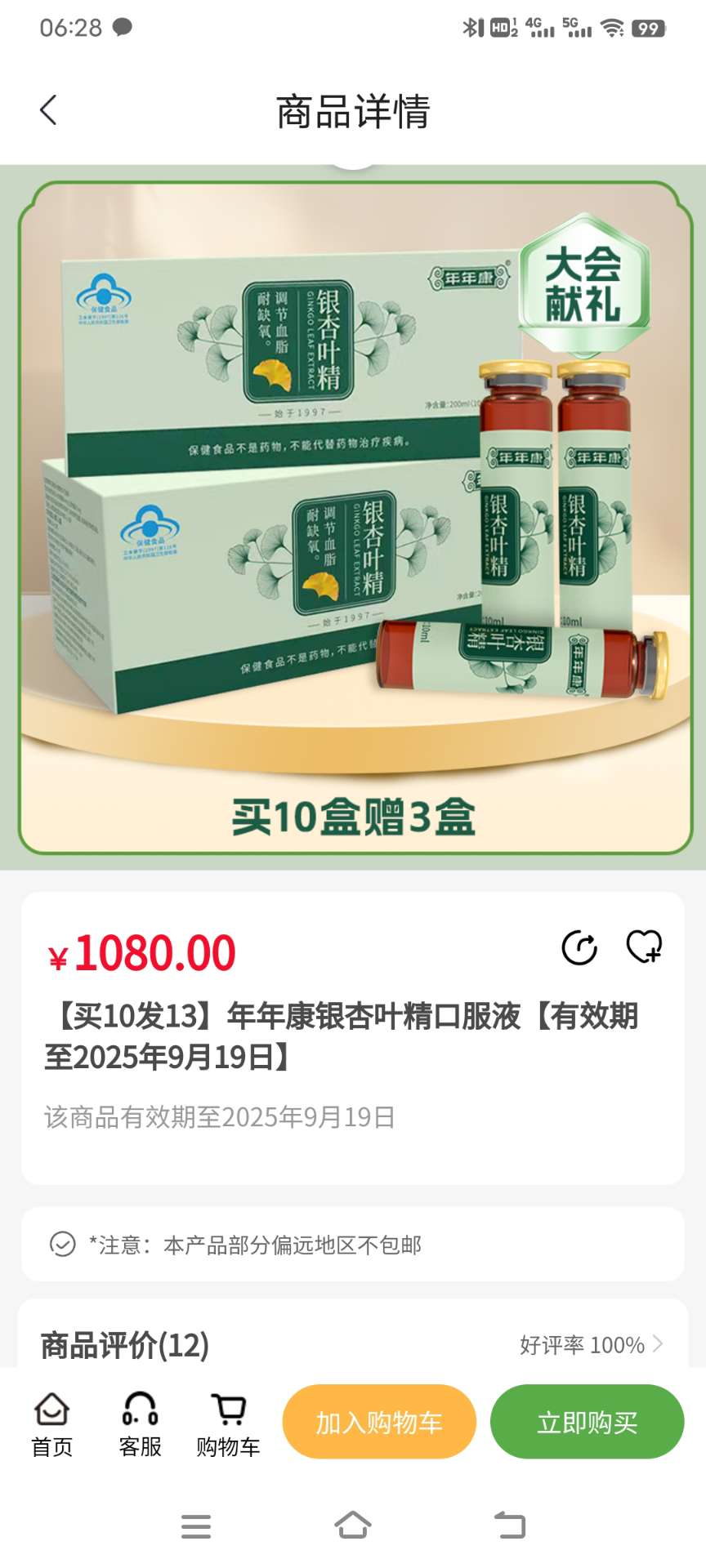Image resolution: width=706 pixels, height=1568 pixels.
Task: Open recent apps from the navigation bar
Action: point(196,1526)
